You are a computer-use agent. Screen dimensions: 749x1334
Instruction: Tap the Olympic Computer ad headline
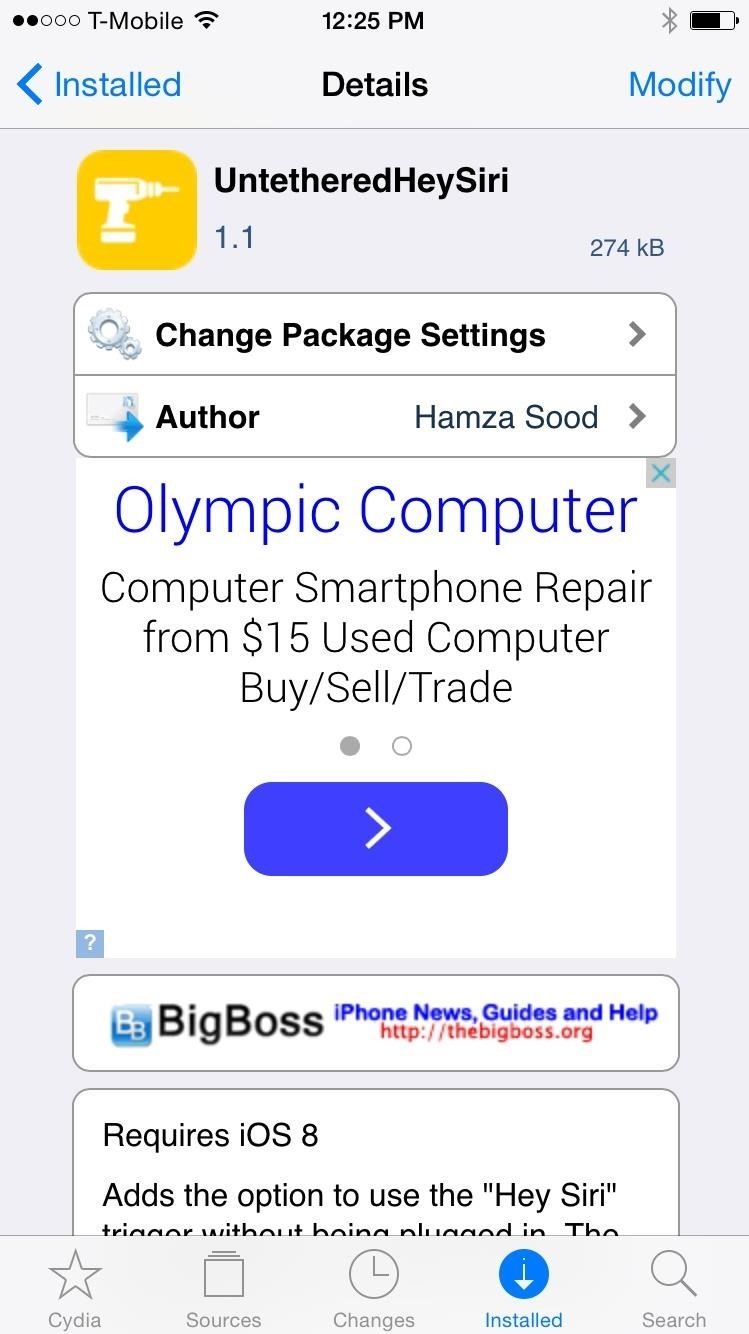[x=375, y=510]
